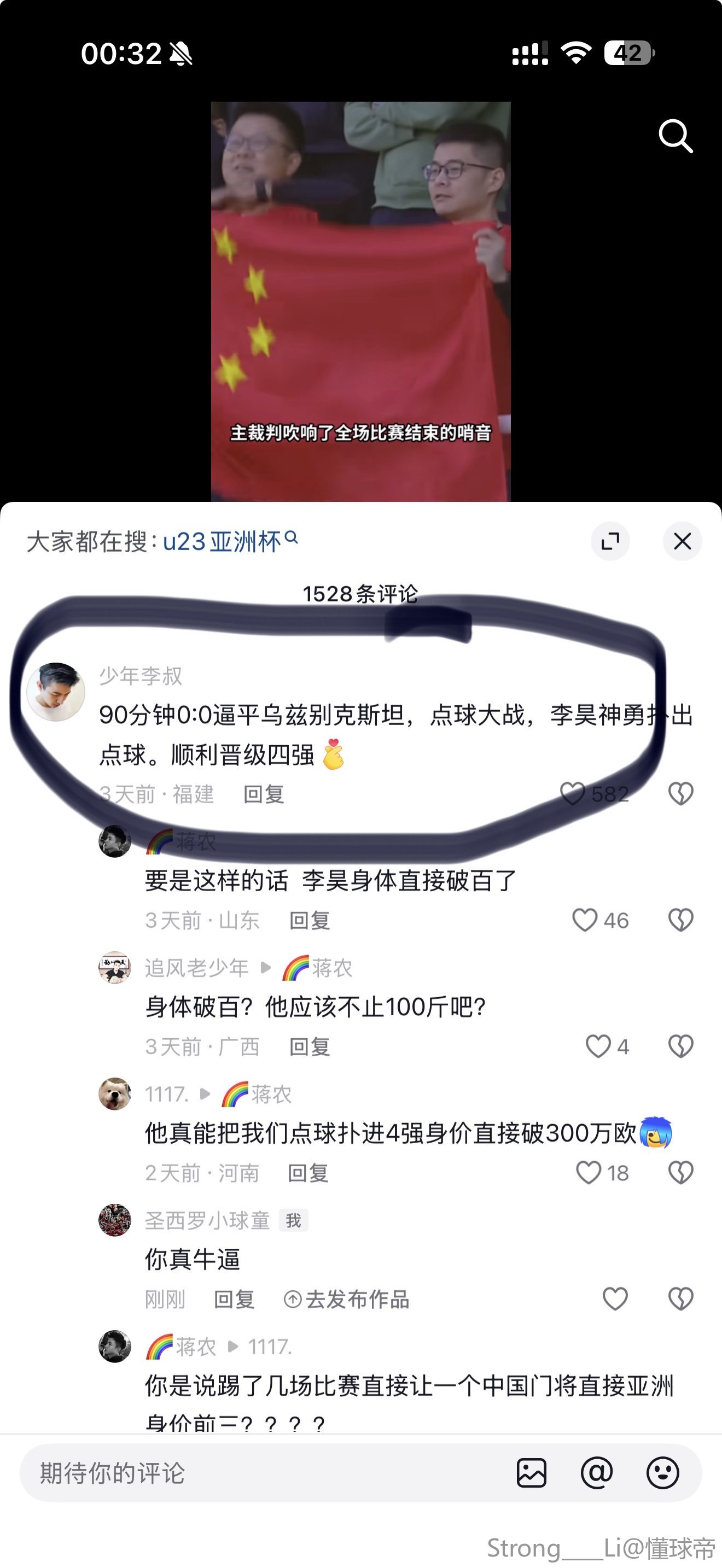Tap 去发布作品 under your own comment
Image resolution: width=722 pixels, height=1568 pixels.
346,1300
